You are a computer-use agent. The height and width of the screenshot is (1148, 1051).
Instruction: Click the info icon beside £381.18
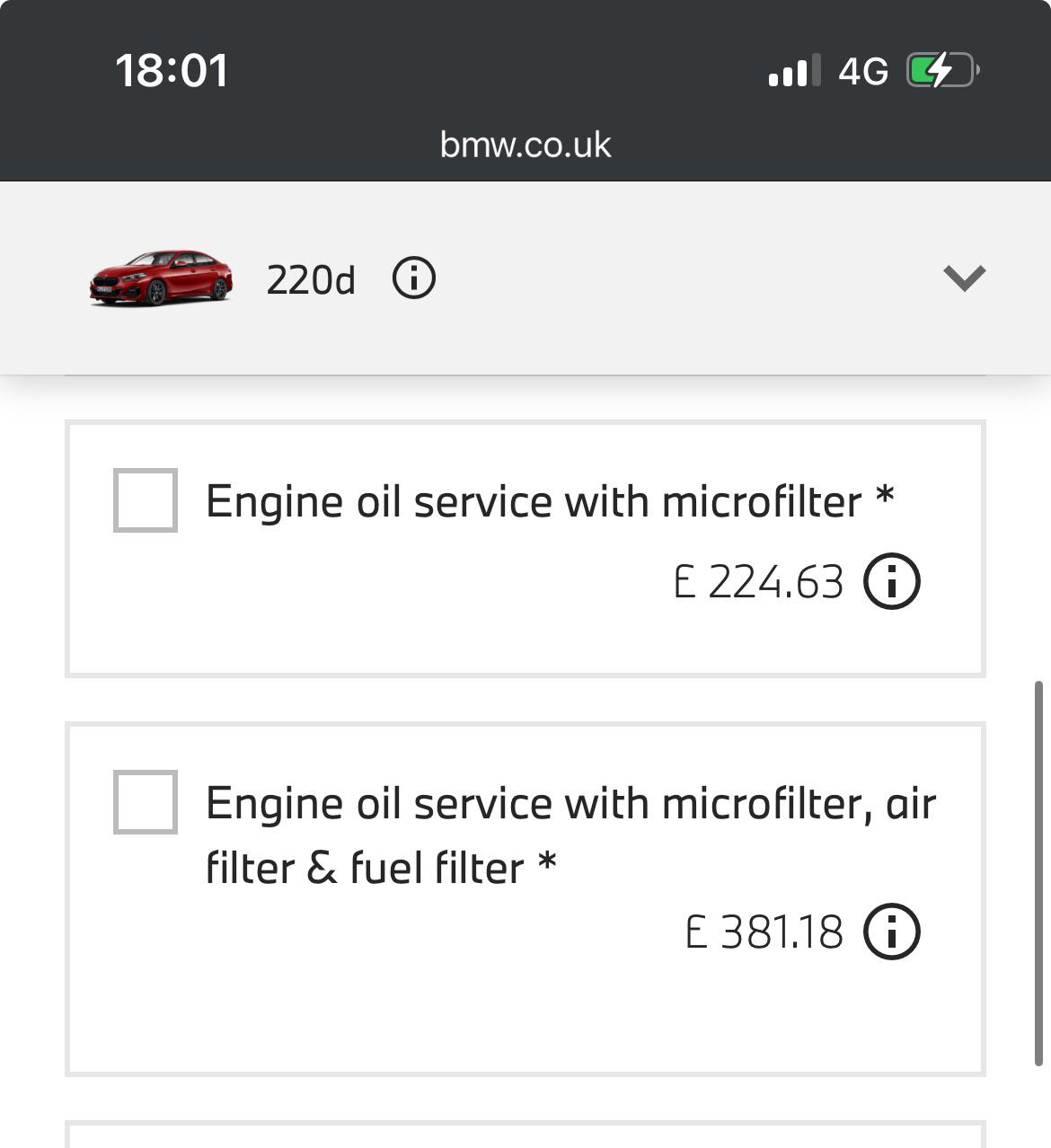[x=892, y=932]
